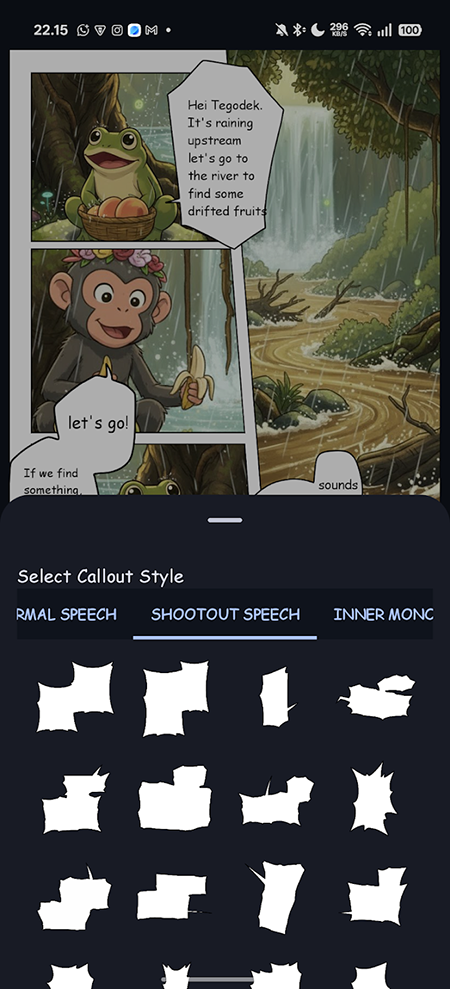Pick the second callout shape in the top row
The height and width of the screenshot is (989, 450).
pyautogui.click(x=175, y=698)
